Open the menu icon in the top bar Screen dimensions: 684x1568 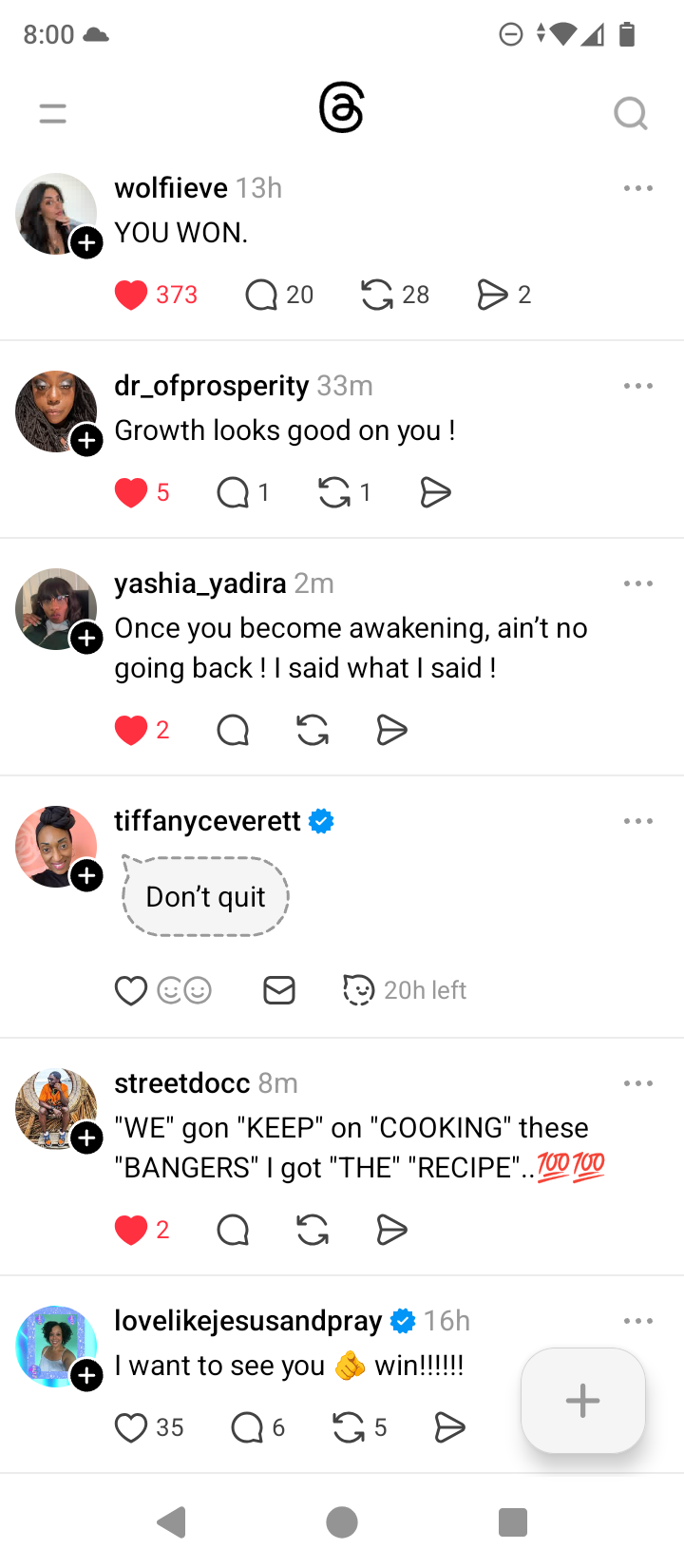tap(53, 114)
